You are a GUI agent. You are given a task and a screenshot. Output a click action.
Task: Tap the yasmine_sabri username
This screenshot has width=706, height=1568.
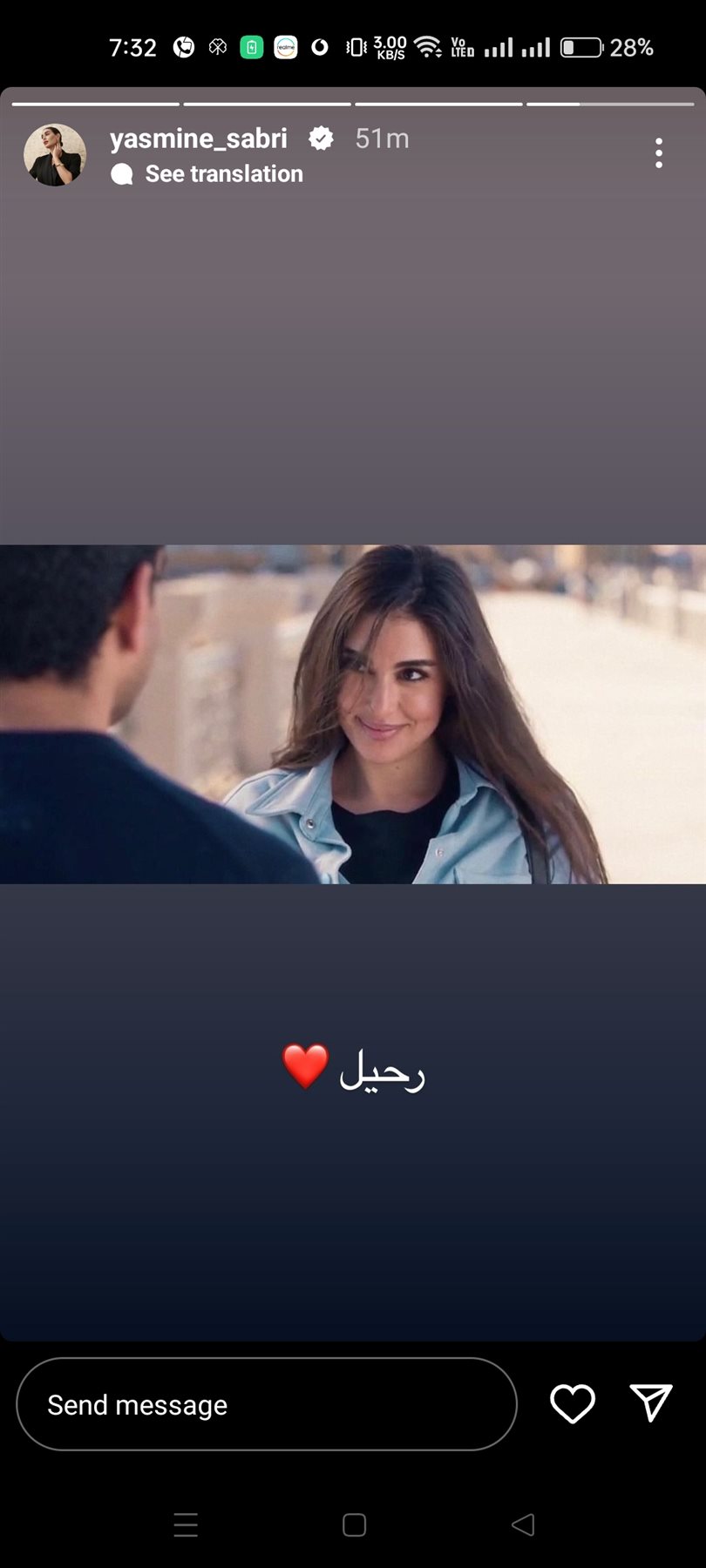pos(199,139)
